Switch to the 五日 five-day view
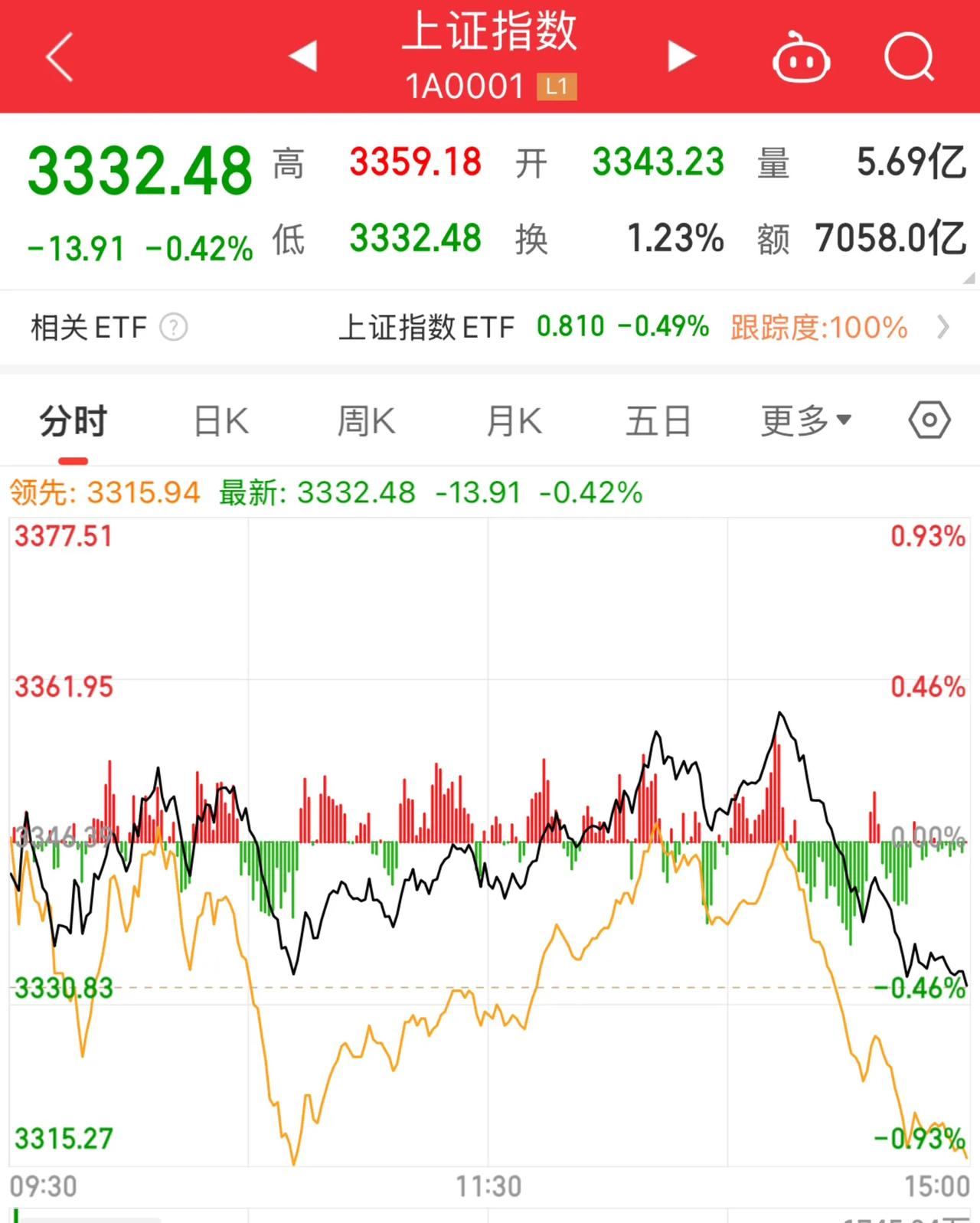Image resolution: width=980 pixels, height=1223 pixels. (658, 420)
